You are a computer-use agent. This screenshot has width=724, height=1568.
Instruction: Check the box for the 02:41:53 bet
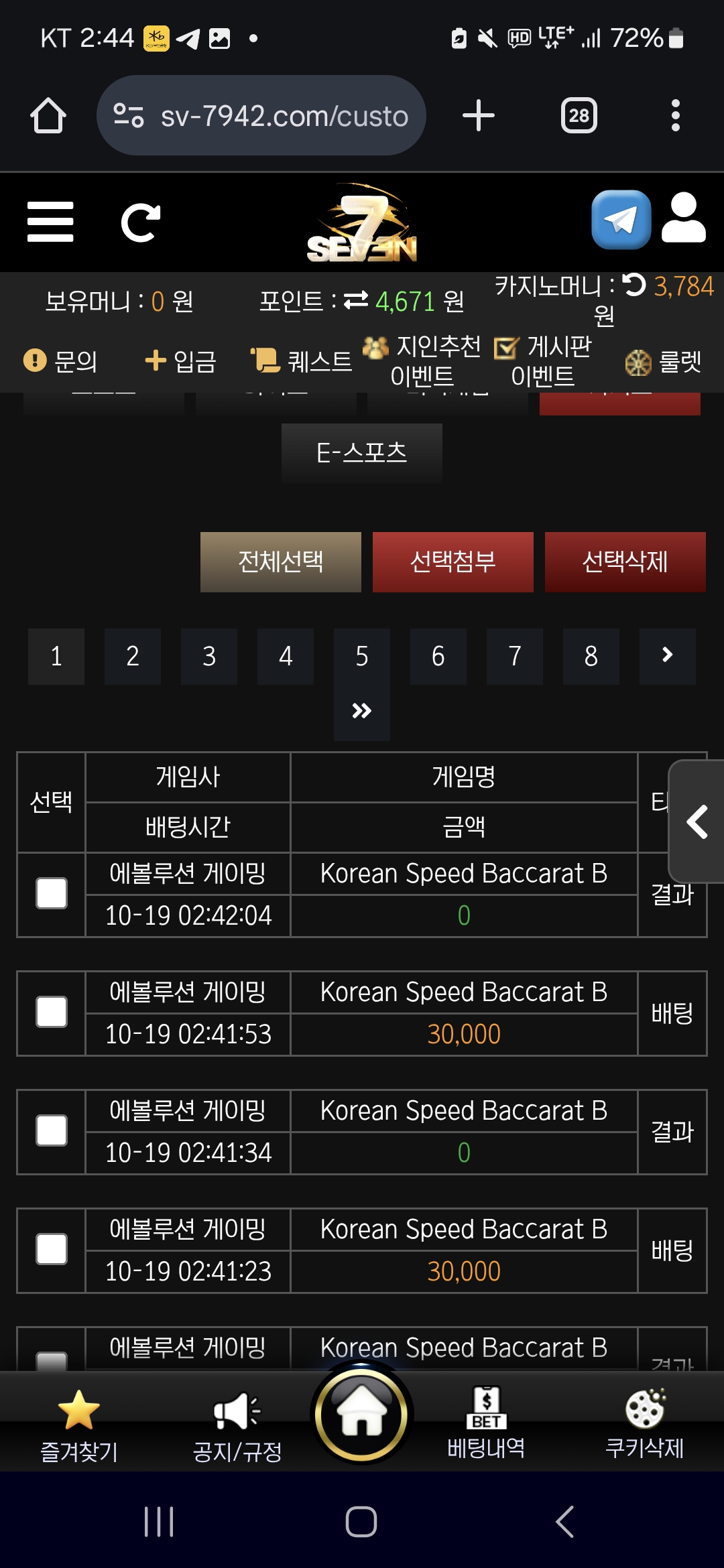52,1012
